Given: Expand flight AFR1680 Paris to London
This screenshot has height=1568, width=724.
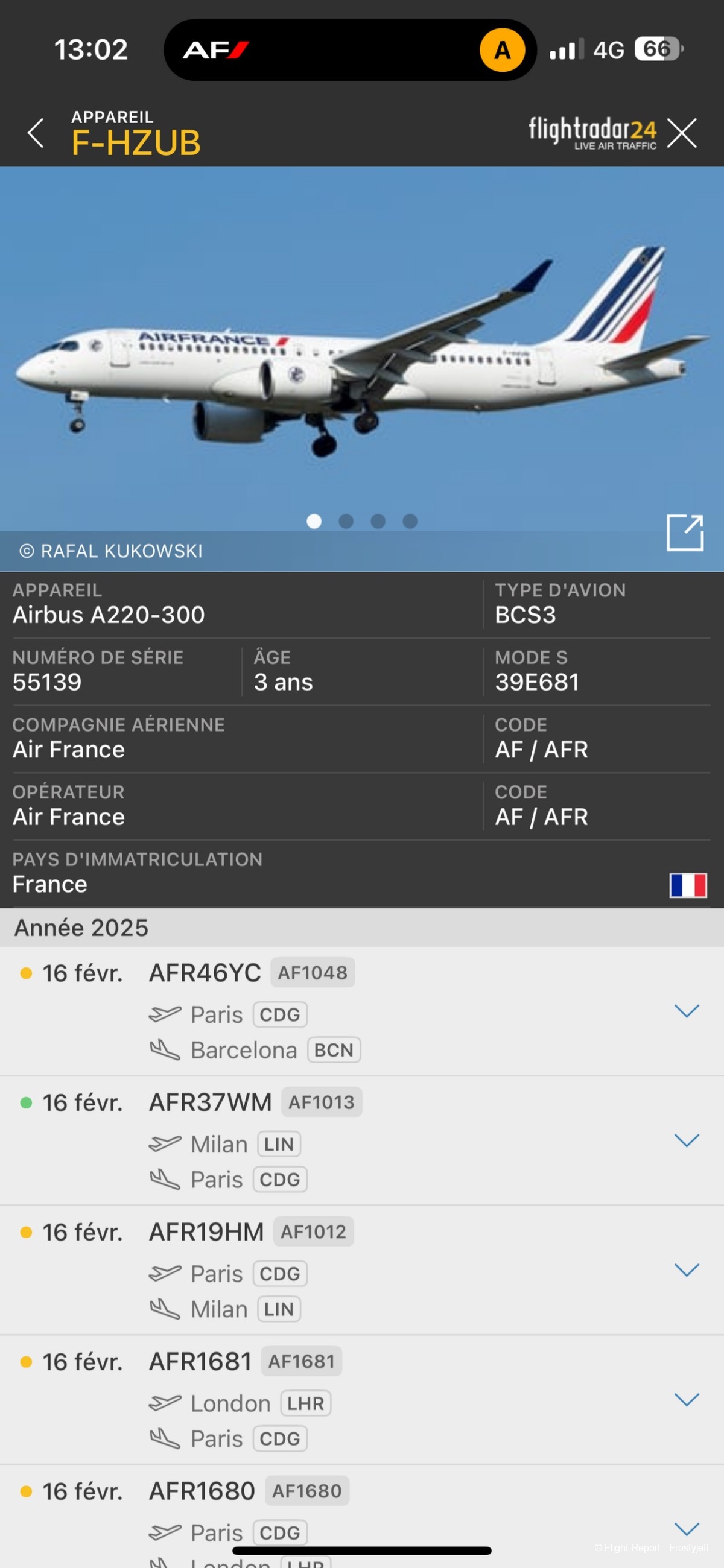Looking at the screenshot, I should (x=686, y=1529).
